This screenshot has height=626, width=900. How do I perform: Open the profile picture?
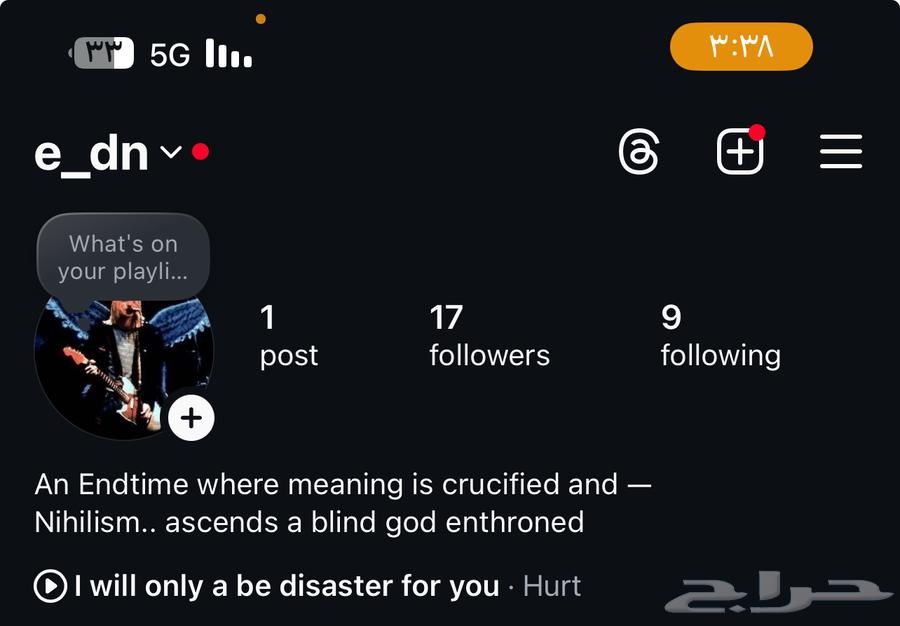110,365
